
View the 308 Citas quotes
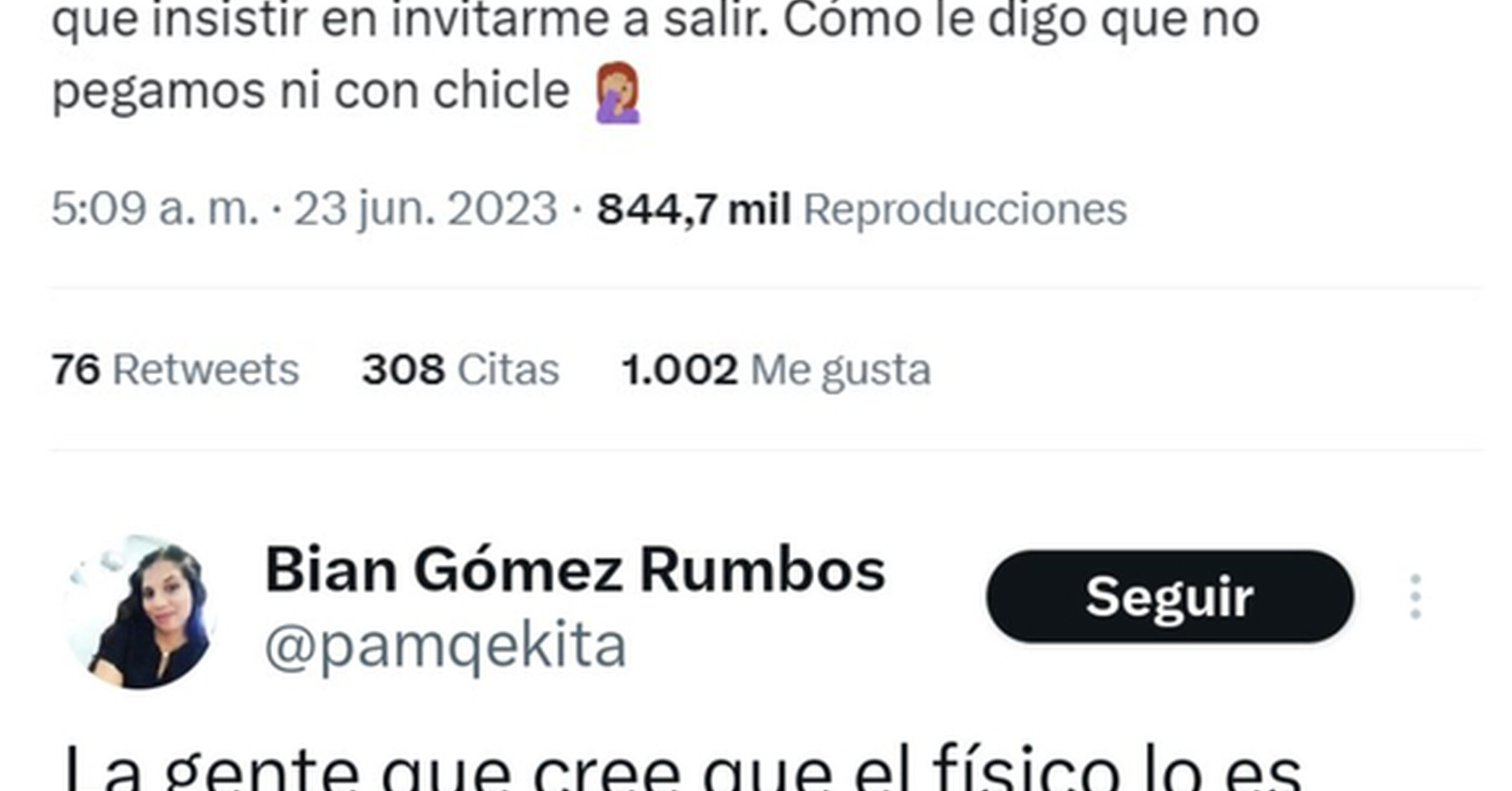point(461,370)
